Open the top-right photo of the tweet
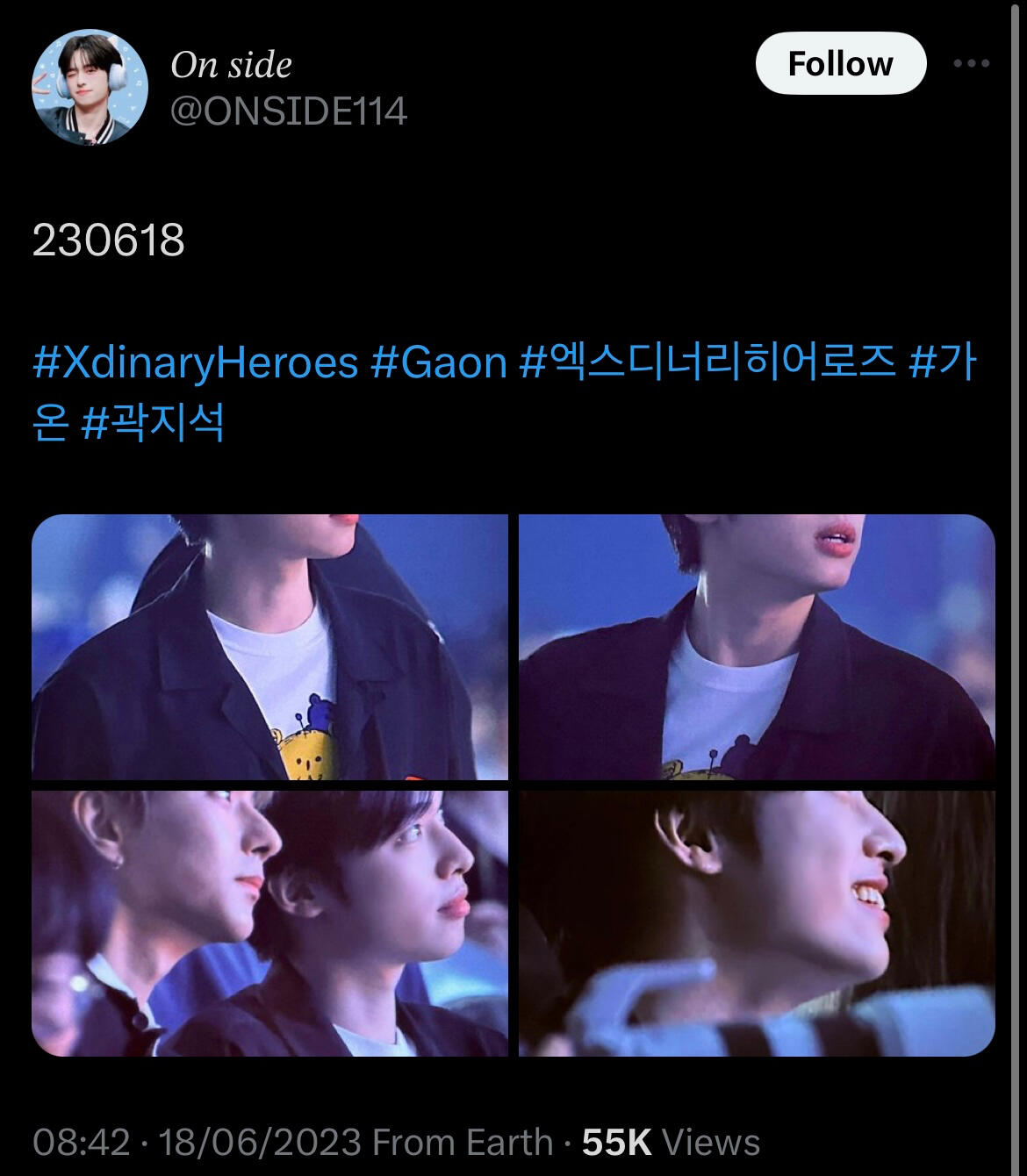This screenshot has height=1176, width=1027. (x=757, y=647)
